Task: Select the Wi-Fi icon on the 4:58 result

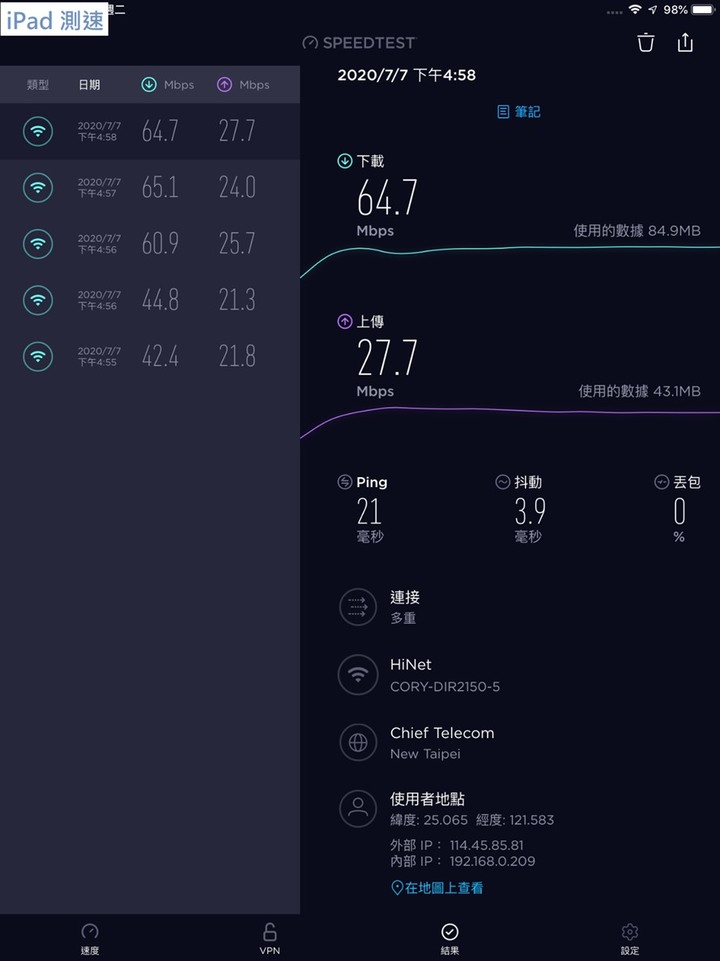Action: pos(37,131)
